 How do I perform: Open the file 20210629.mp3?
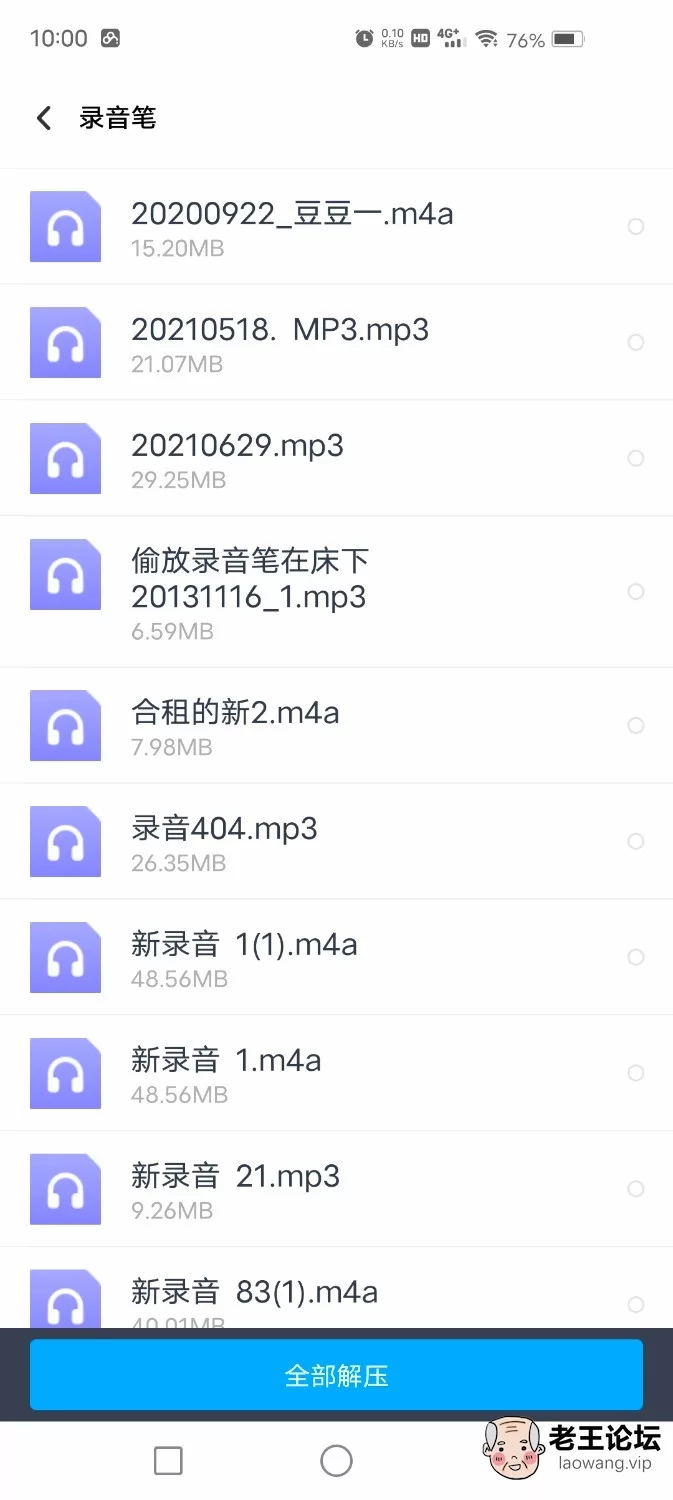click(x=336, y=458)
